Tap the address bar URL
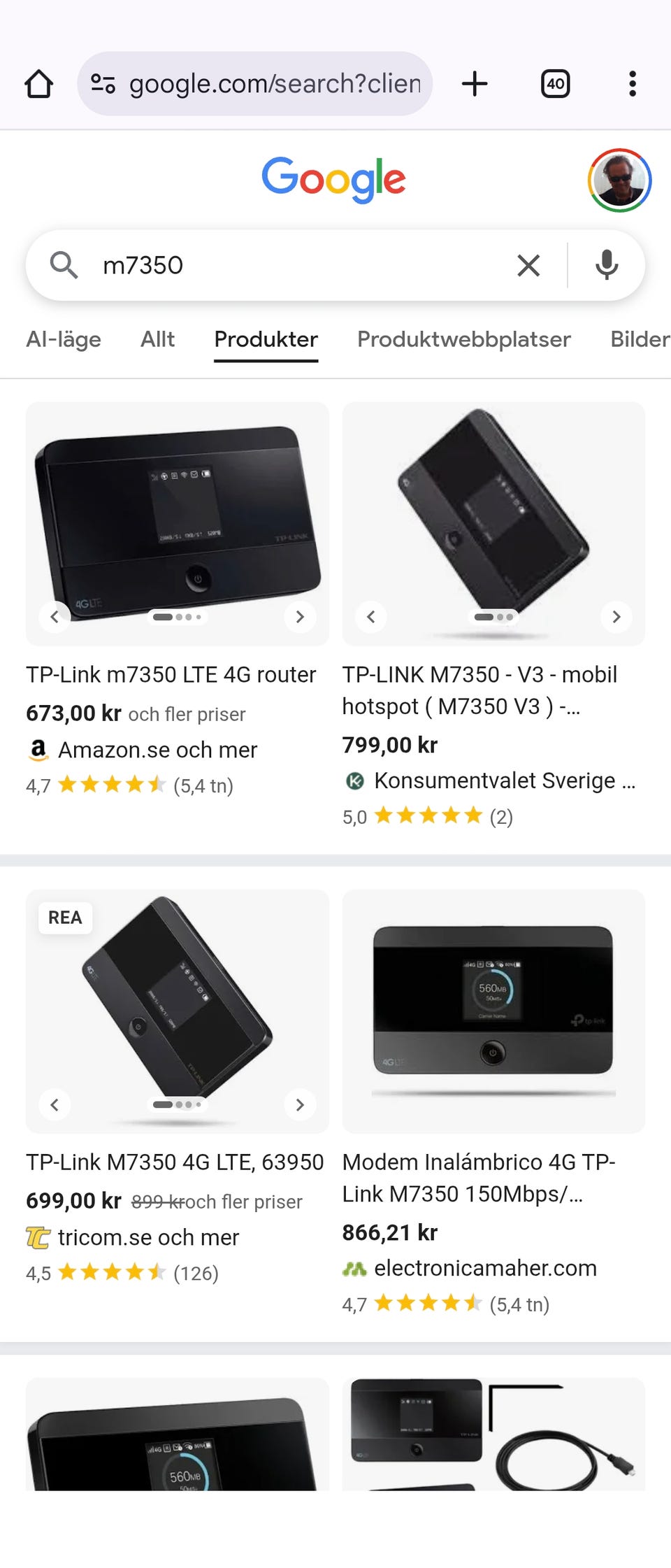The height and width of the screenshot is (1568, 671). click(x=274, y=84)
